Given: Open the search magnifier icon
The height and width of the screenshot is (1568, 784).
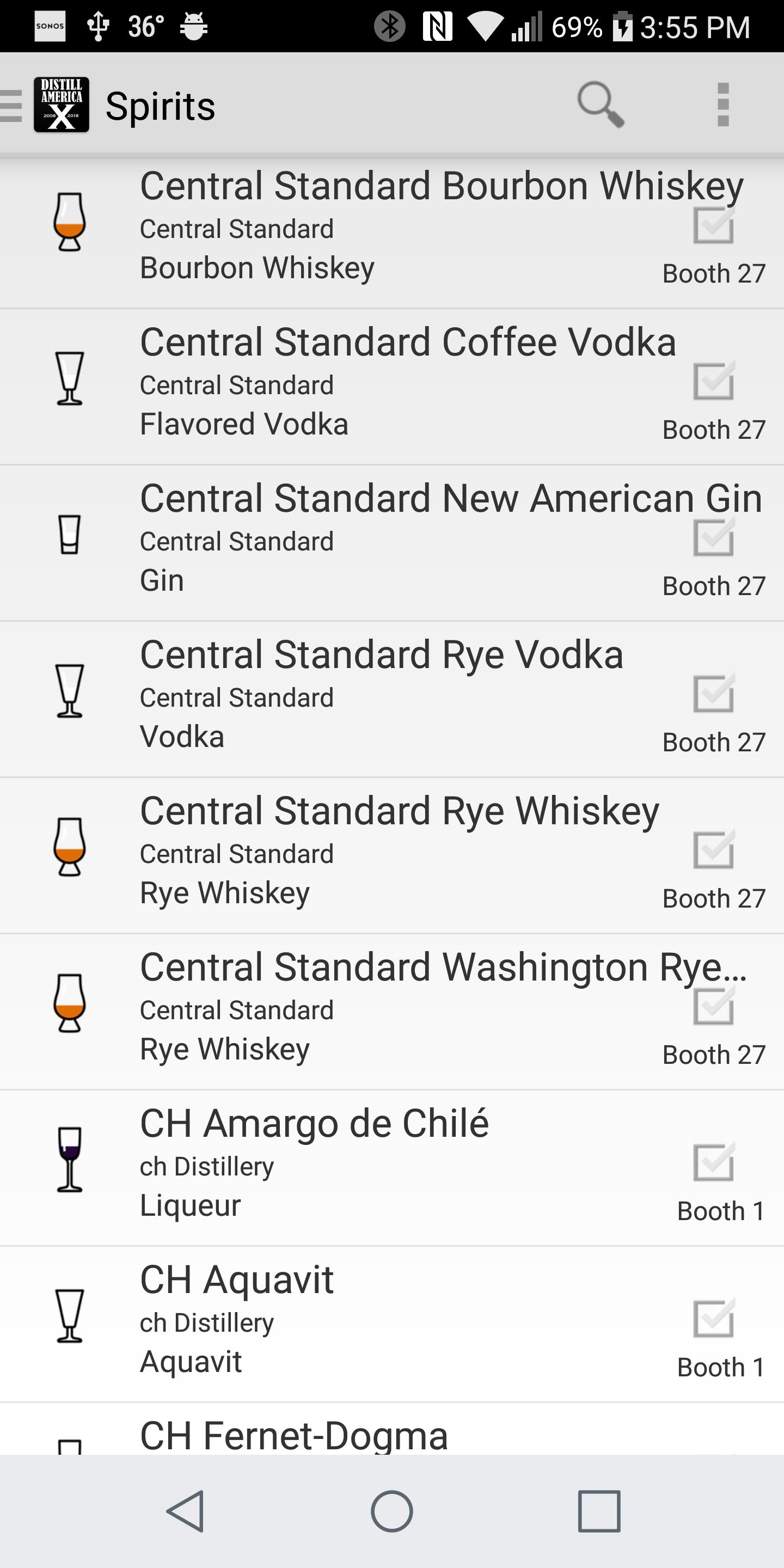Looking at the screenshot, I should [x=601, y=104].
